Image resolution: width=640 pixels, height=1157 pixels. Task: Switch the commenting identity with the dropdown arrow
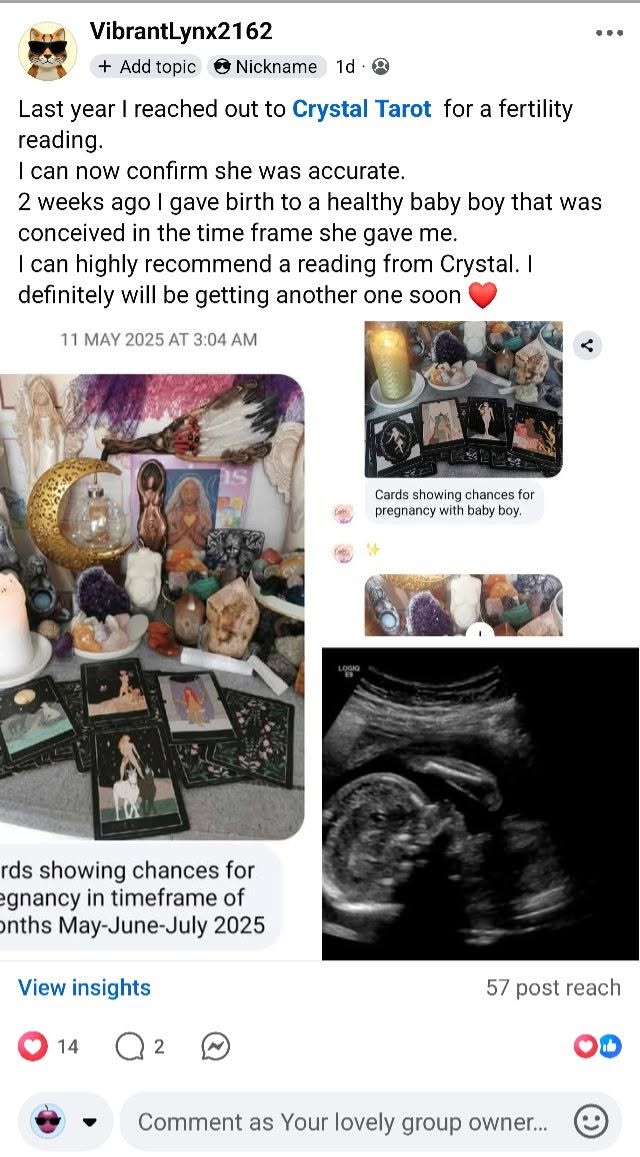(x=89, y=1122)
